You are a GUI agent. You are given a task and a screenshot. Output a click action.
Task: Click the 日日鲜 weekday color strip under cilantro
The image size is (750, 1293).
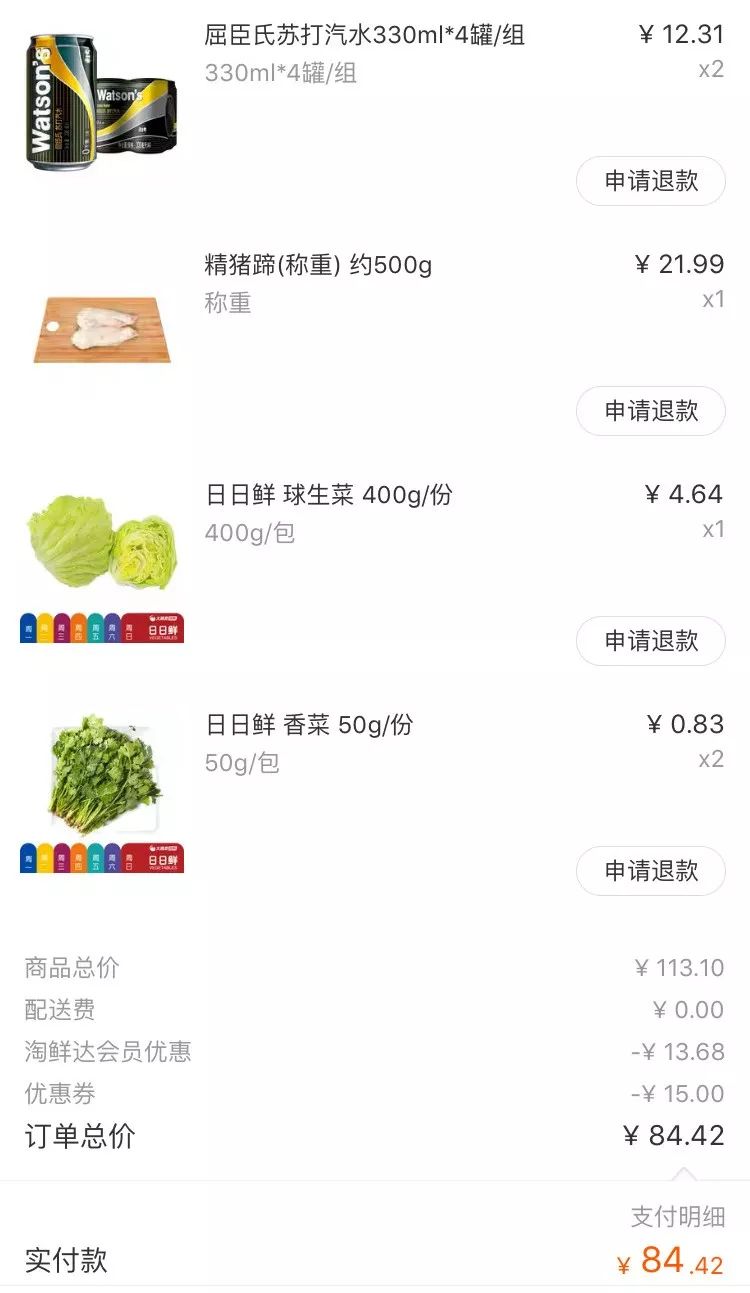[70, 857]
